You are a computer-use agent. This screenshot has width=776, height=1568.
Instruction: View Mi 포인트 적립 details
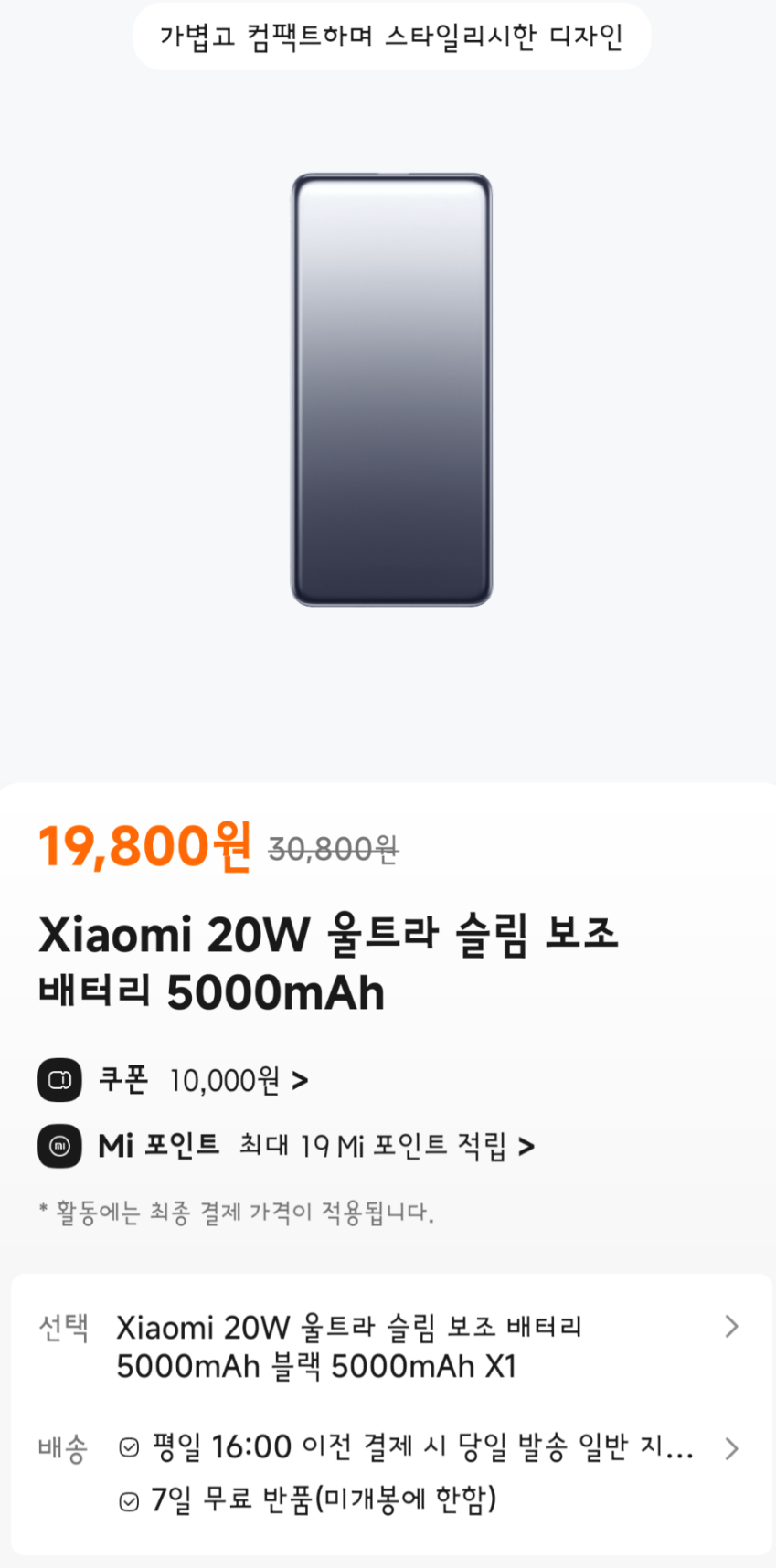pyautogui.click(x=386, y=1146)
